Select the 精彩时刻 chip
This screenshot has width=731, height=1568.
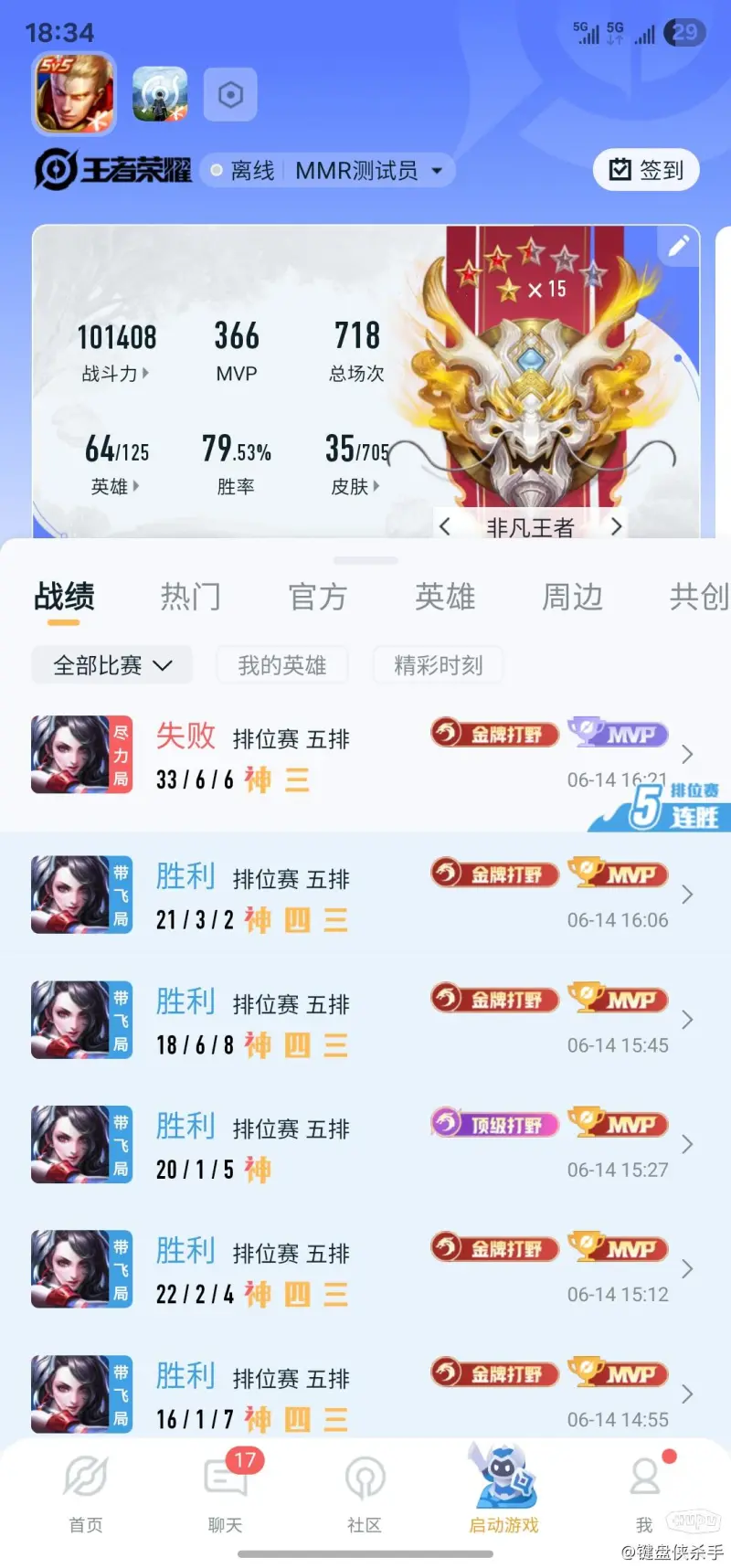(x=438, y=665)
